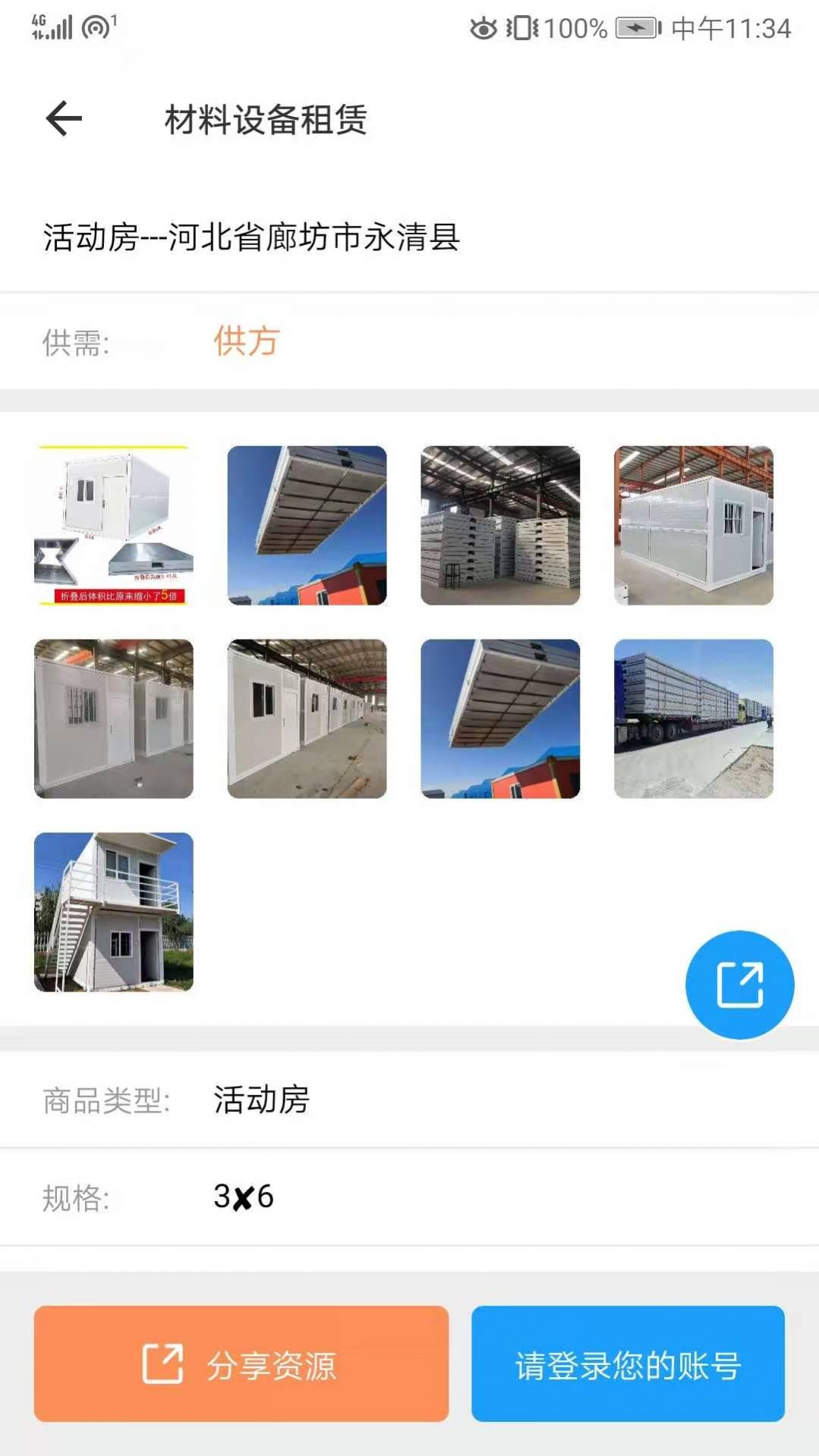View the folding house promo thumbnail
This screenshot has width=819, height=1456.
[x=112, y=524]
